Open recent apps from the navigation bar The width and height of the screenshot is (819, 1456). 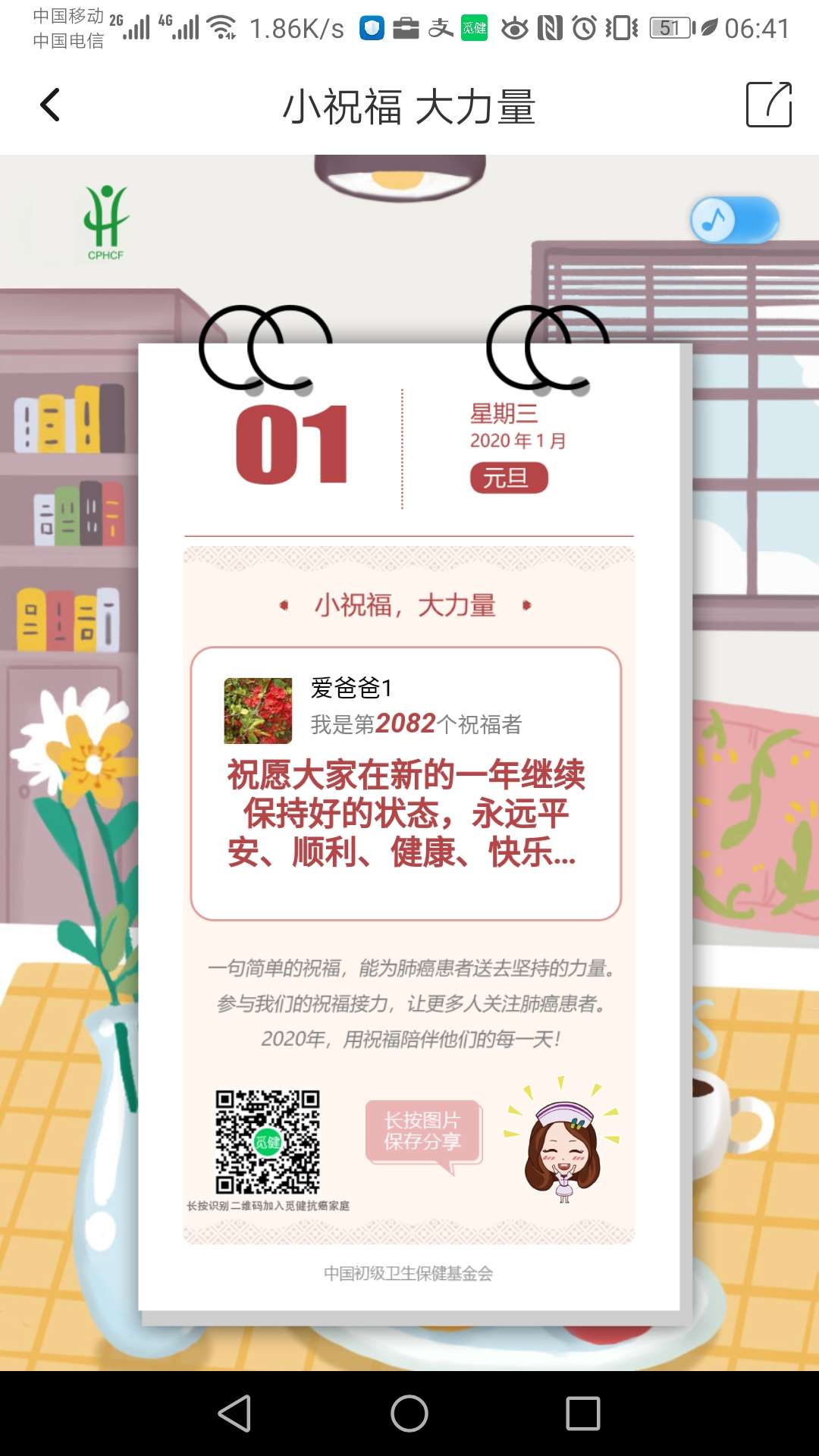(x=583, y=1414)
